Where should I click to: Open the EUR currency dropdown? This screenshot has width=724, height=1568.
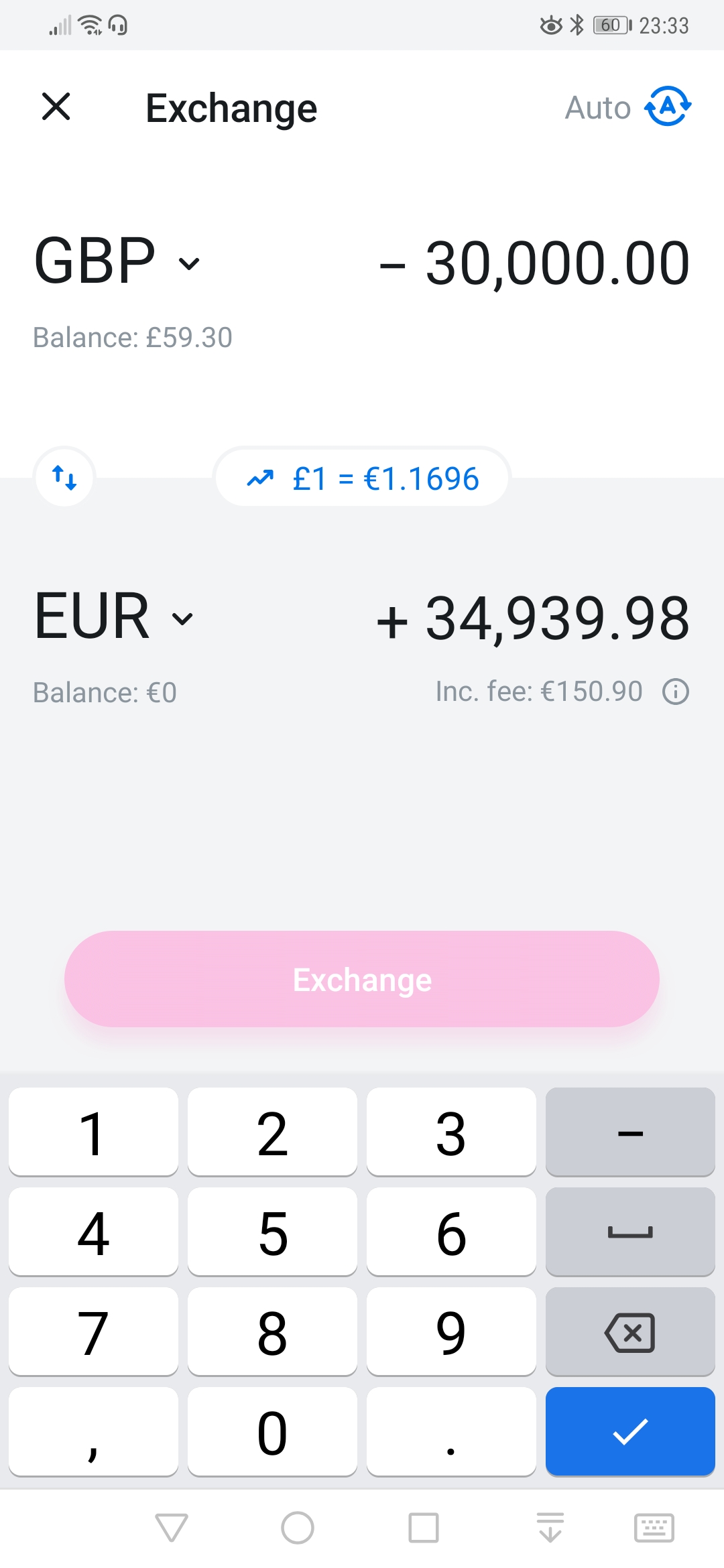point(114,616)
